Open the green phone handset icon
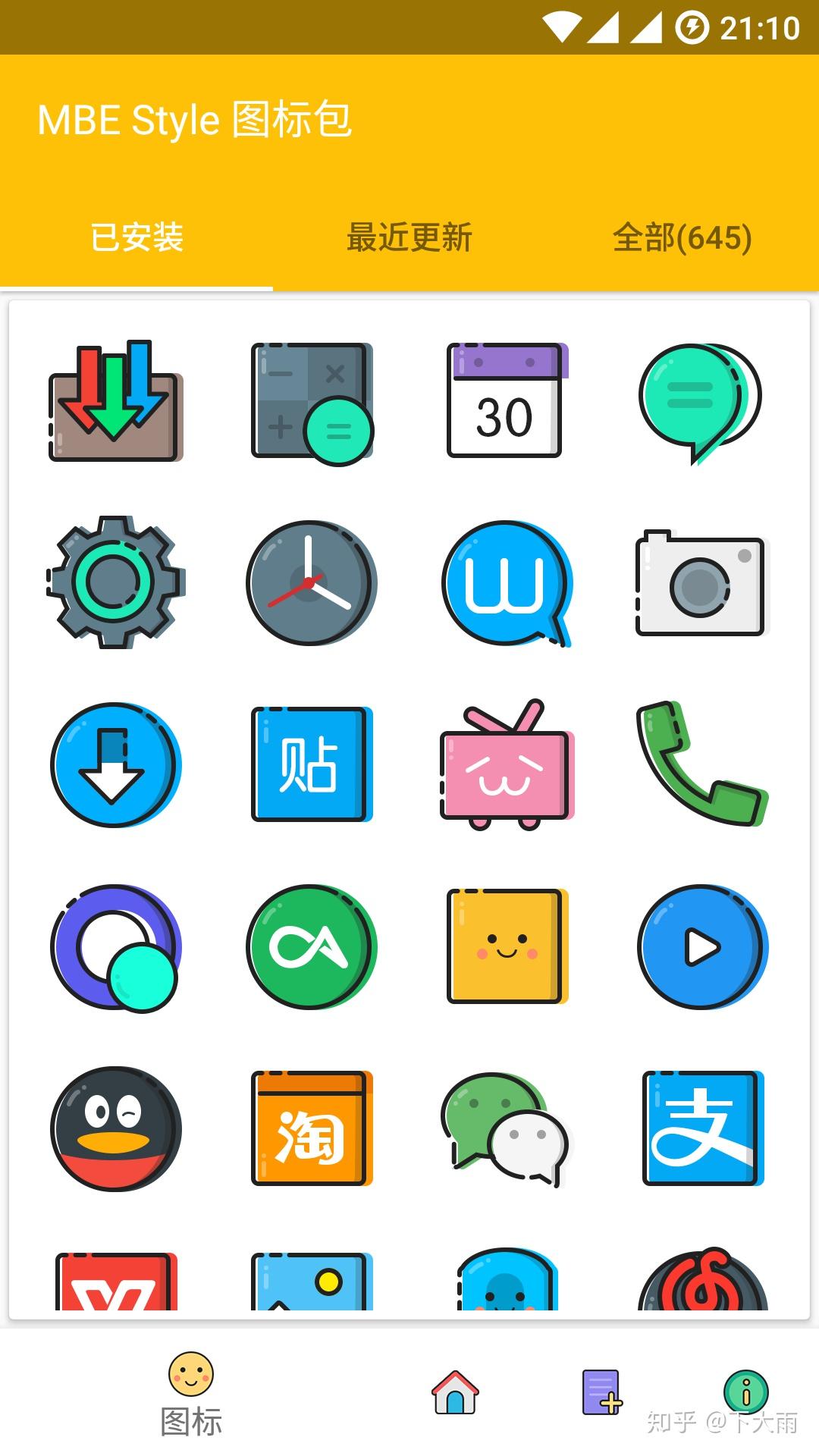This screenshot has width=819, height=1456. (x=701, y=763)
